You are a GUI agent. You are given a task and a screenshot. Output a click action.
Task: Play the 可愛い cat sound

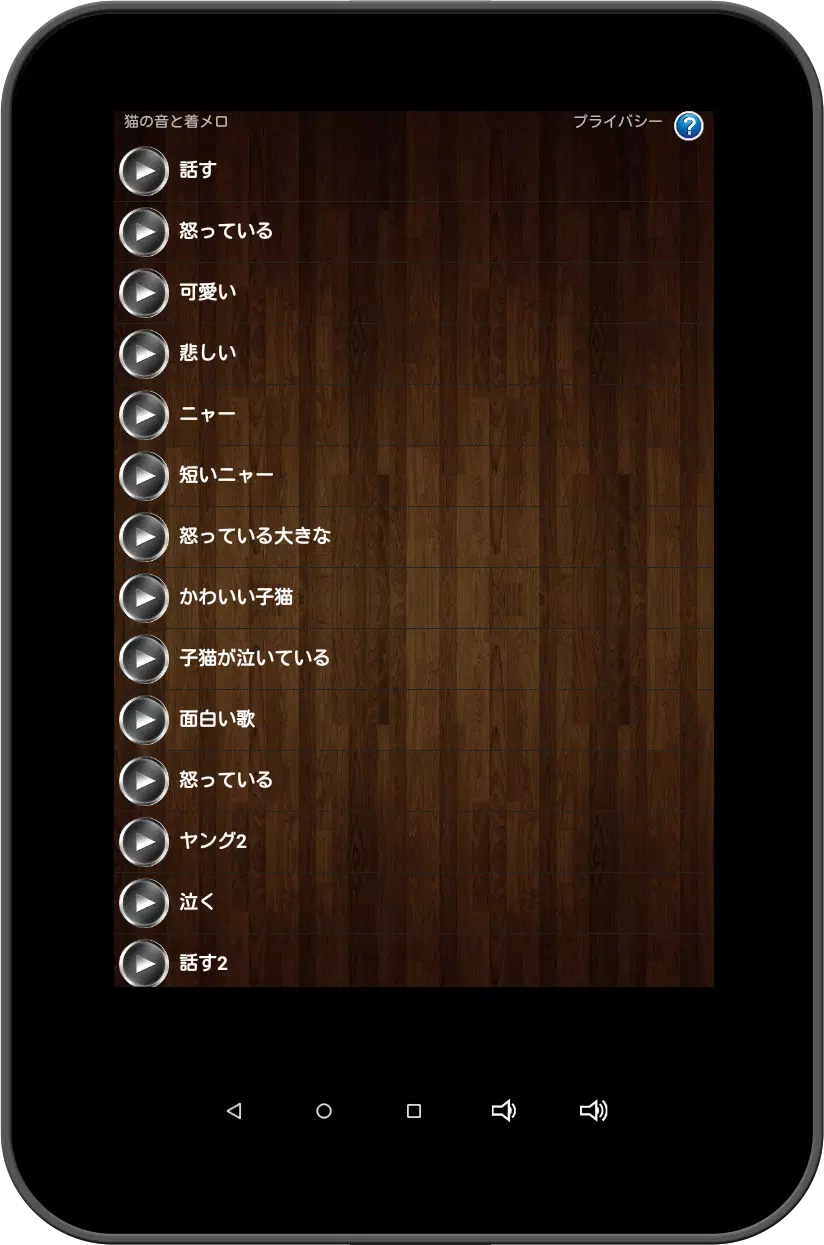click(x=144, y=293)
